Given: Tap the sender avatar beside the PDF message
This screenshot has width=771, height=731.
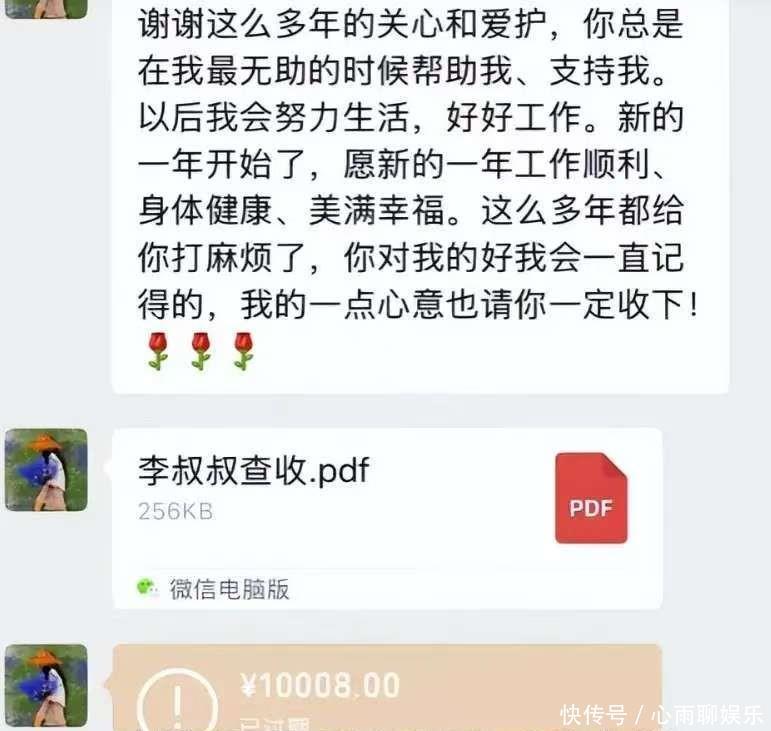Looking at the screenshot, I should (x=46, y=470).
